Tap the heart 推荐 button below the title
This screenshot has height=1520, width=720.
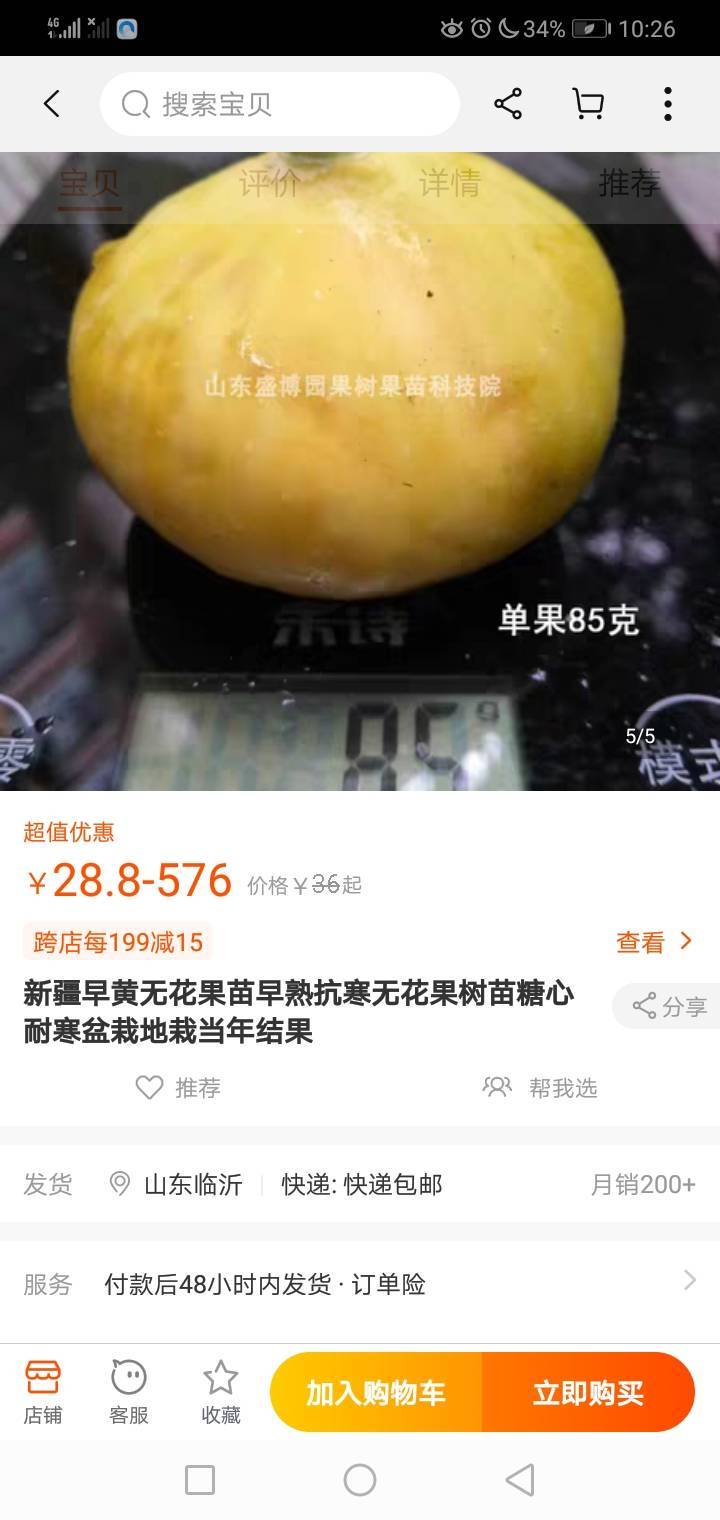(x=178, y=1088)
